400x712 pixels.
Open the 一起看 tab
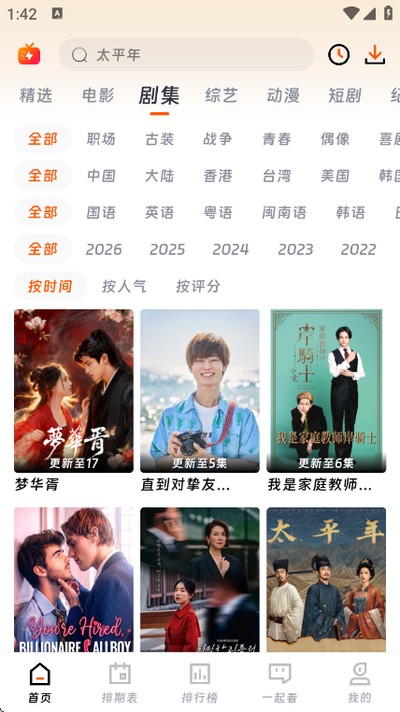(280, 683)
